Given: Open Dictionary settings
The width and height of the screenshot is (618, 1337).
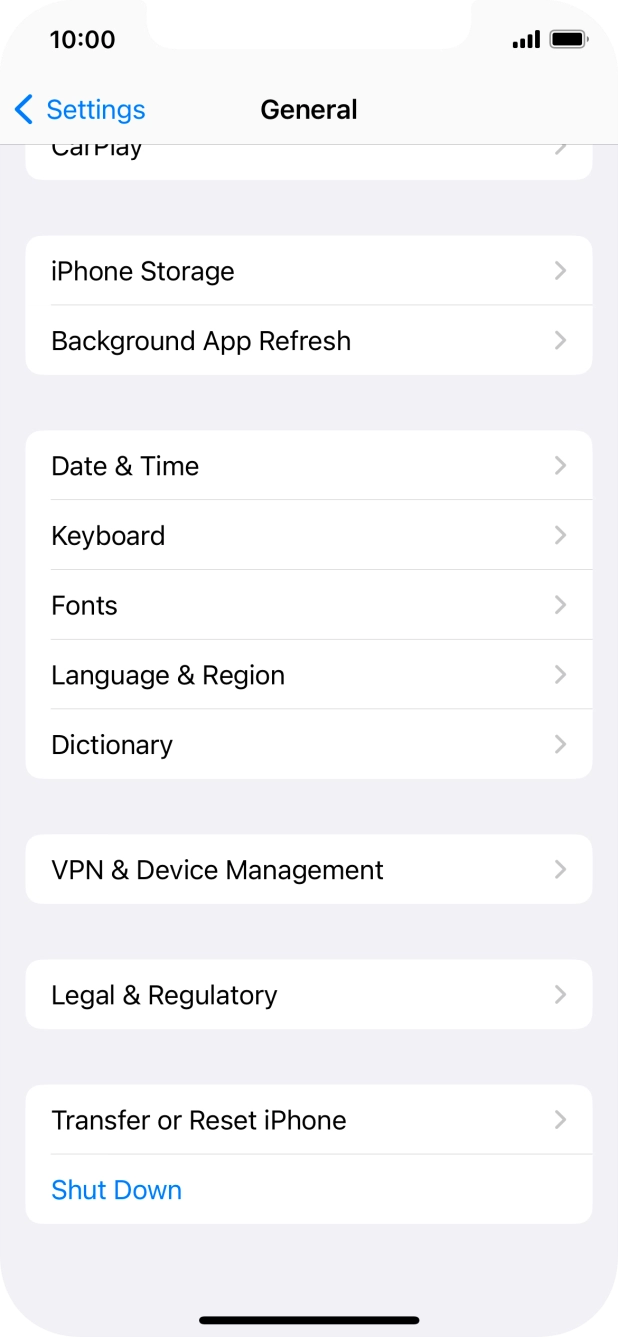Looking at the screenshot, I should coord(308,745).
